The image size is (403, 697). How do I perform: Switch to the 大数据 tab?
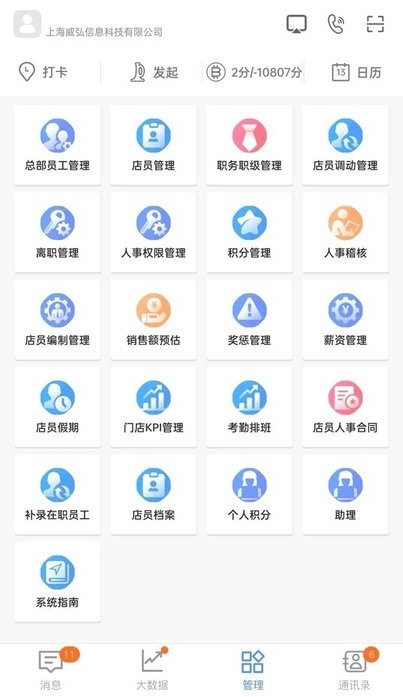point(152,669)
